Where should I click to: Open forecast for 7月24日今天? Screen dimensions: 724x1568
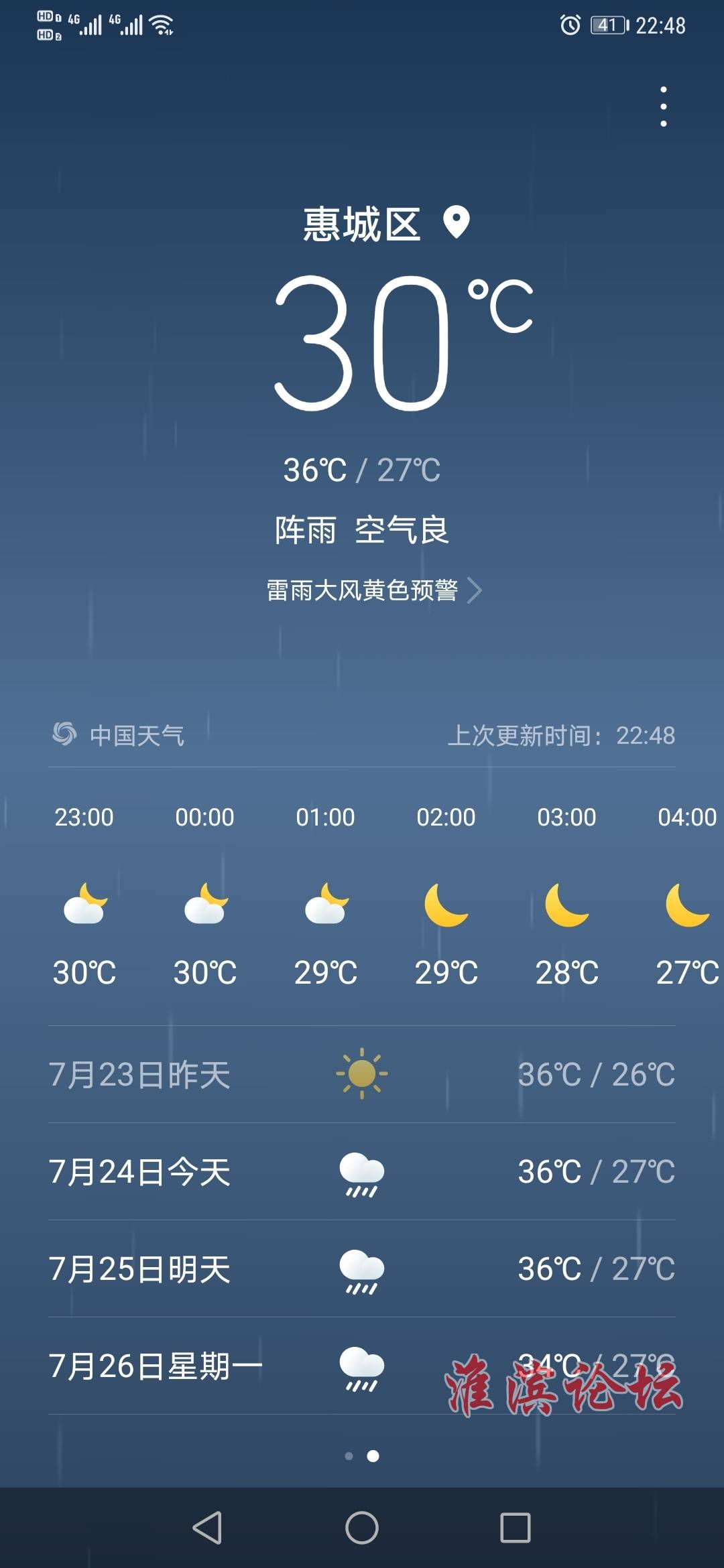click(362, 1171)
